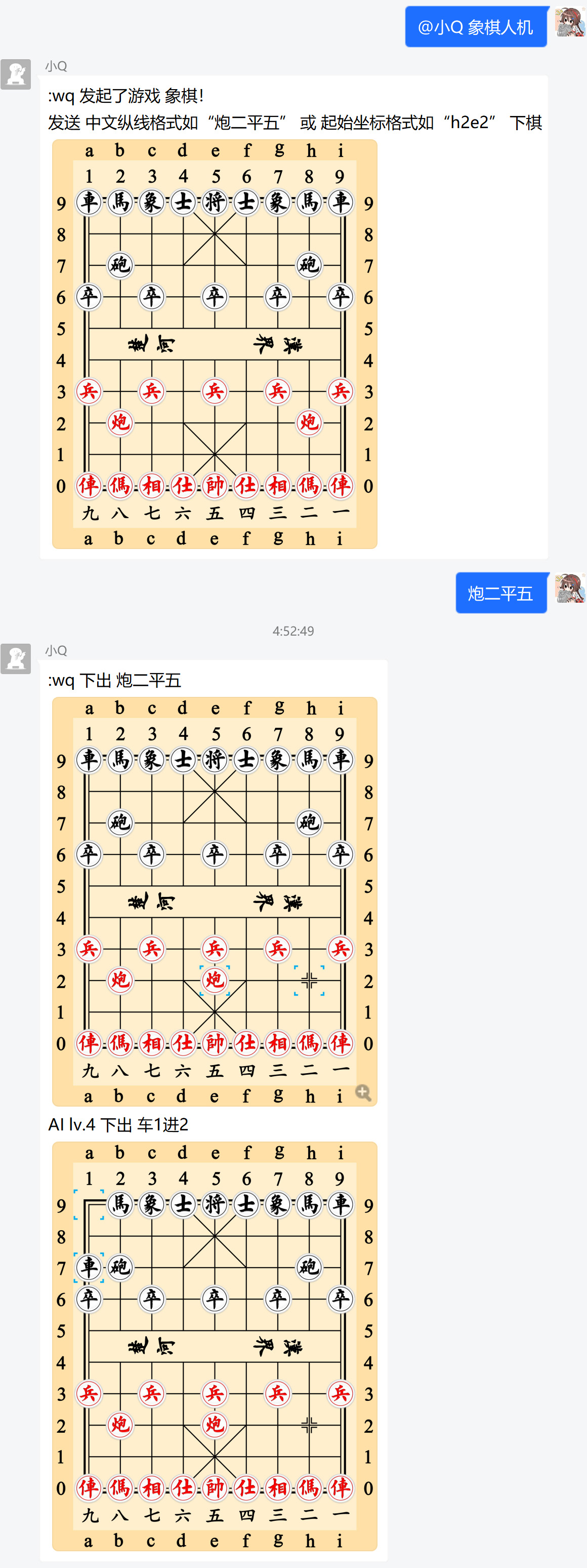Open 小Q's avatar beside the 下出 炮二平五 message
Viewport: 587px width, 1568px height.
click(x=16, y=658)
